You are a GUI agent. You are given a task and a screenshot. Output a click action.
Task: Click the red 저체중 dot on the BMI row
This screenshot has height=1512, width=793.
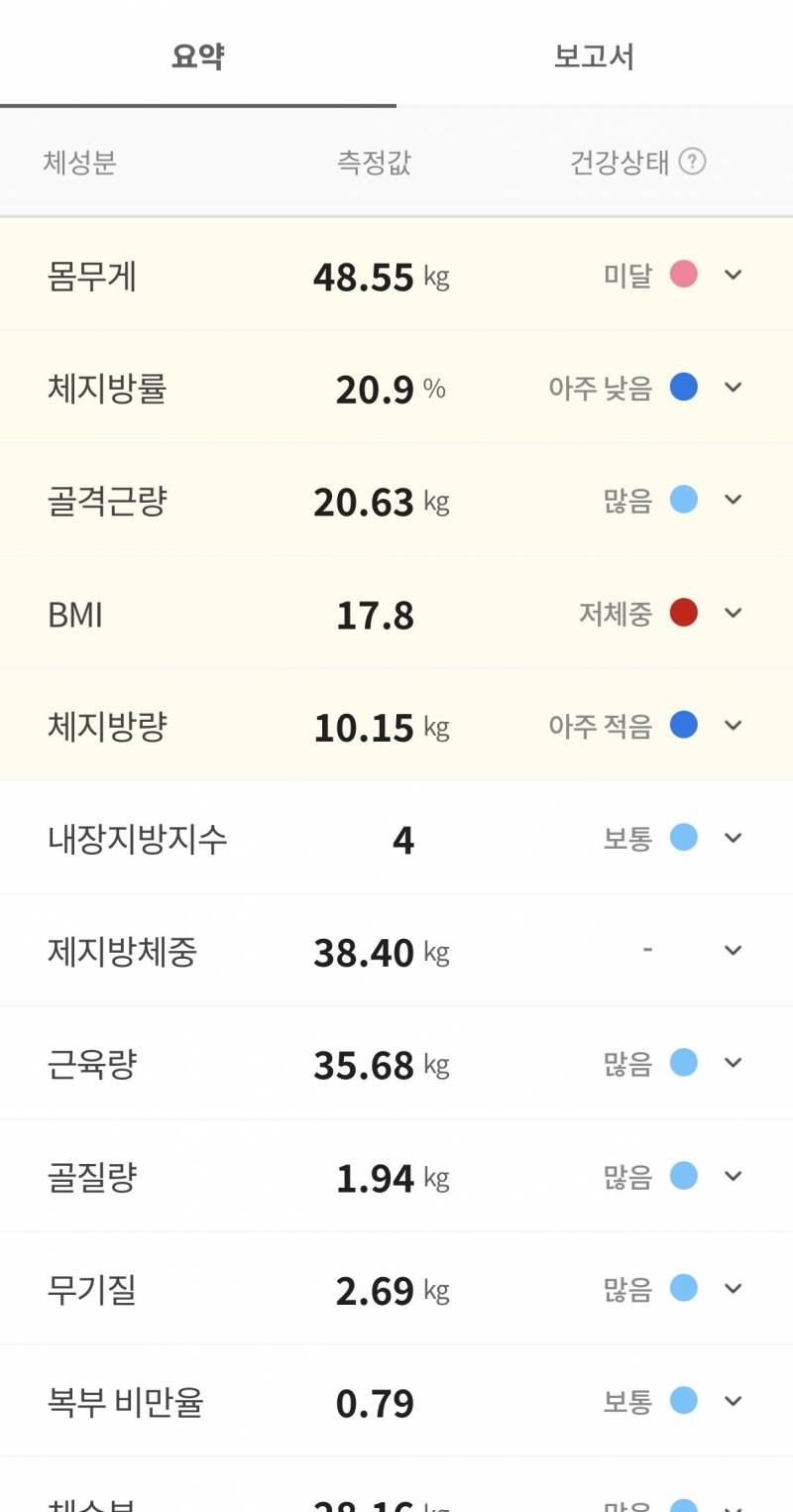click(x=684, y=613)
